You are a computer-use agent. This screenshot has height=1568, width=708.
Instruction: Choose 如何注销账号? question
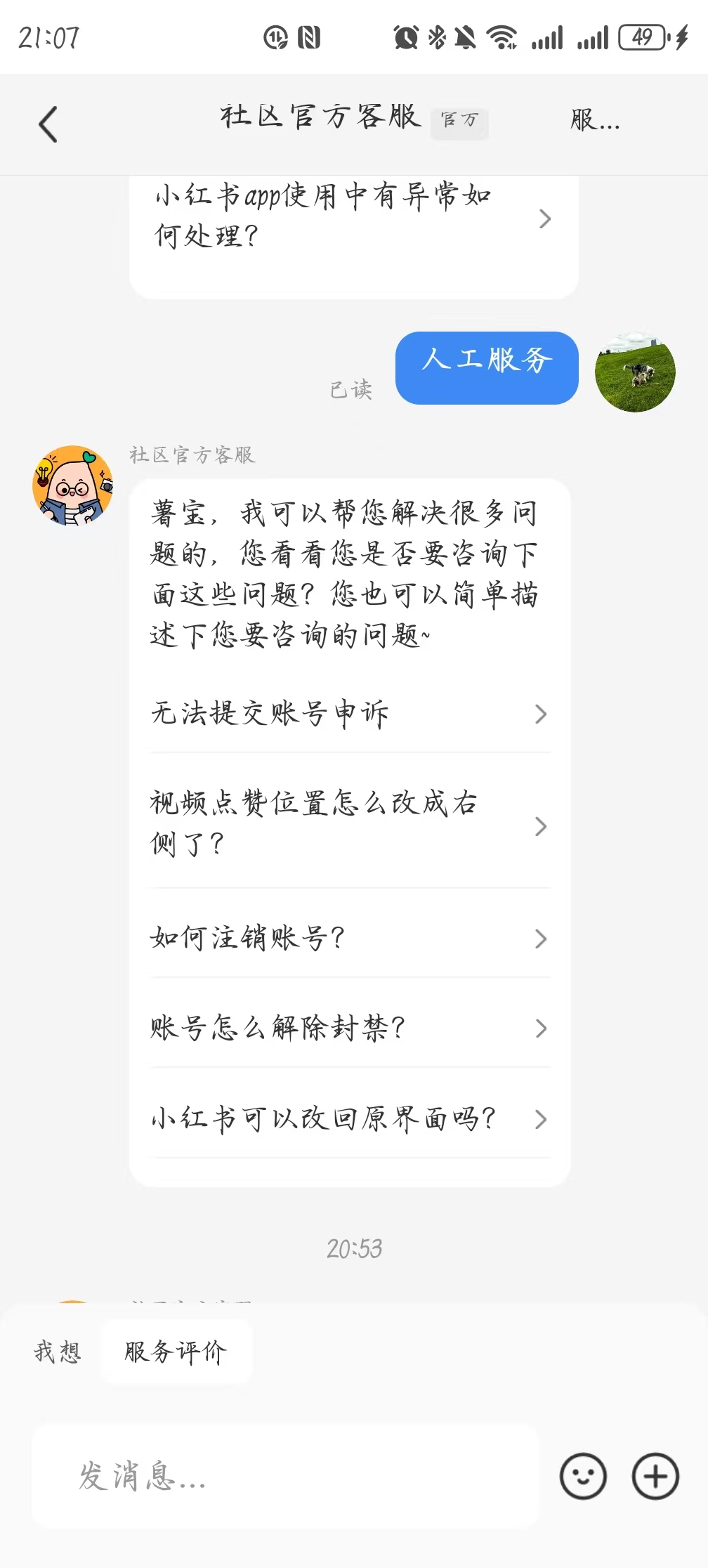pyautogui.click(x=350, y=939)
